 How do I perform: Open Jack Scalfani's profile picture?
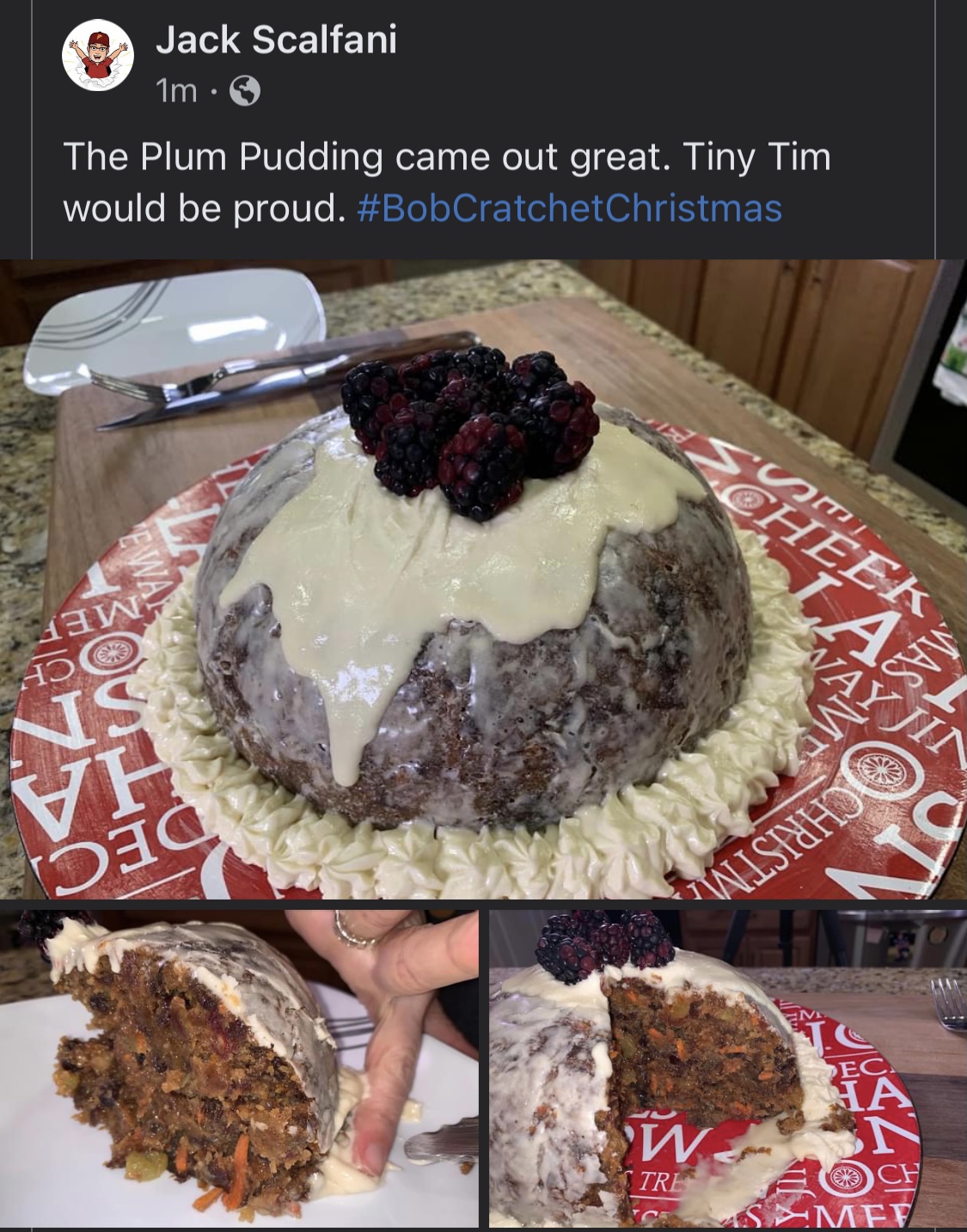tap(98, 57)
